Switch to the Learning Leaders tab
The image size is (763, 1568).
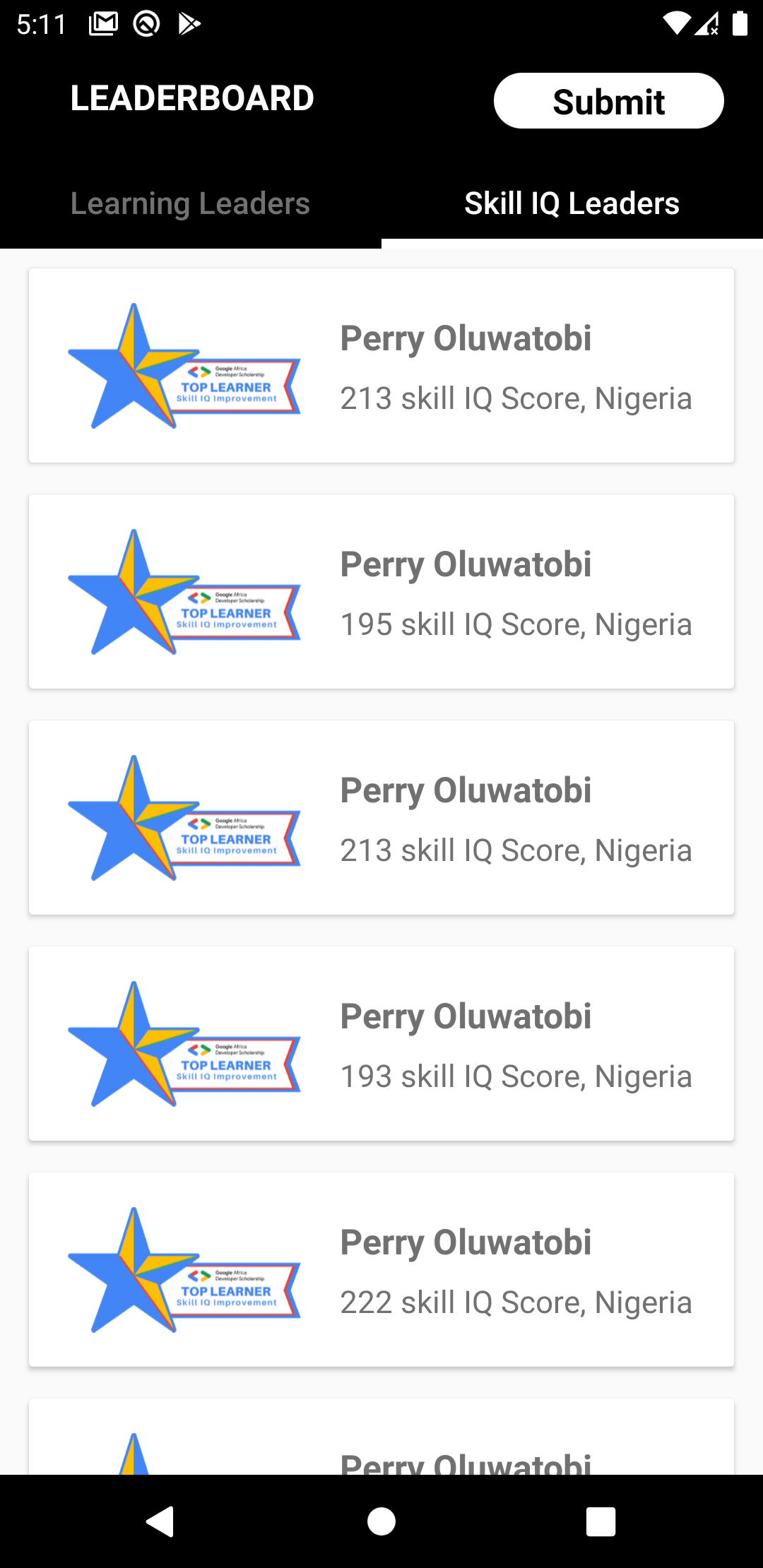pos(190,204)
